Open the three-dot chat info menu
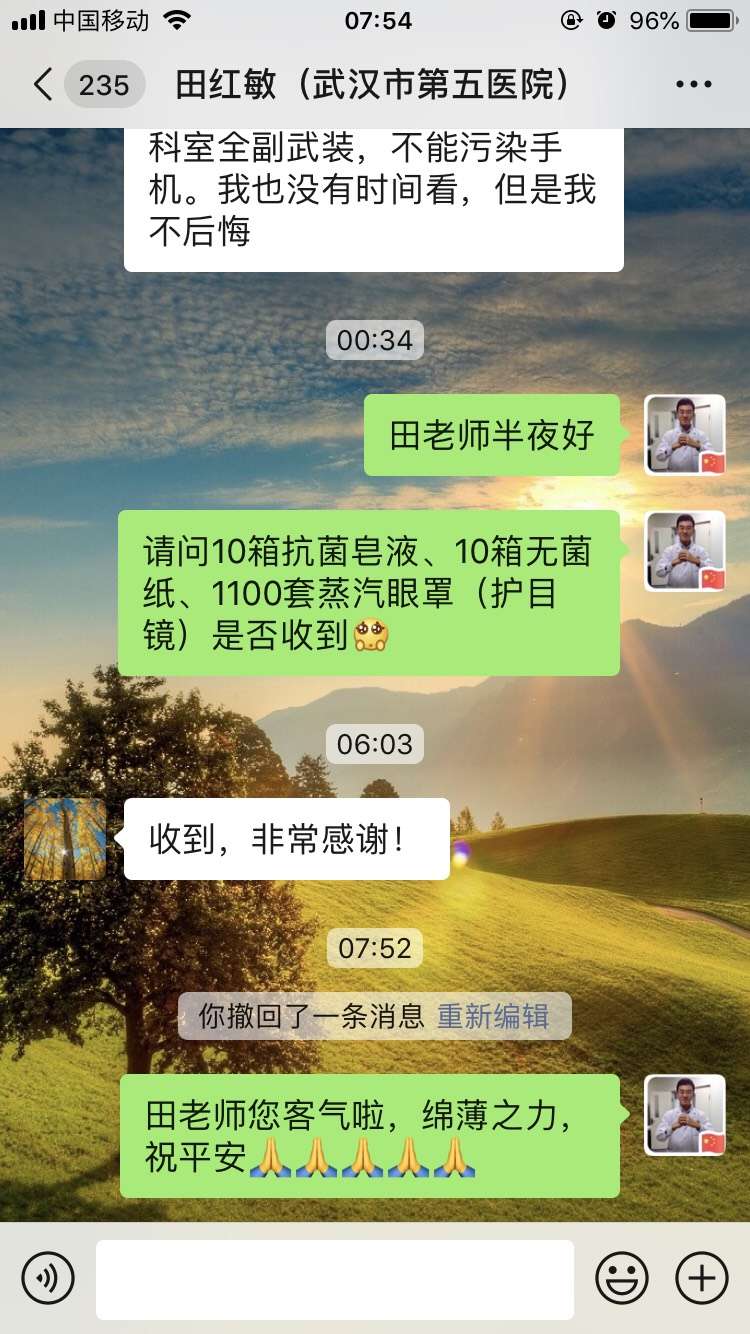750x1334 pixels. coord(694,85)
